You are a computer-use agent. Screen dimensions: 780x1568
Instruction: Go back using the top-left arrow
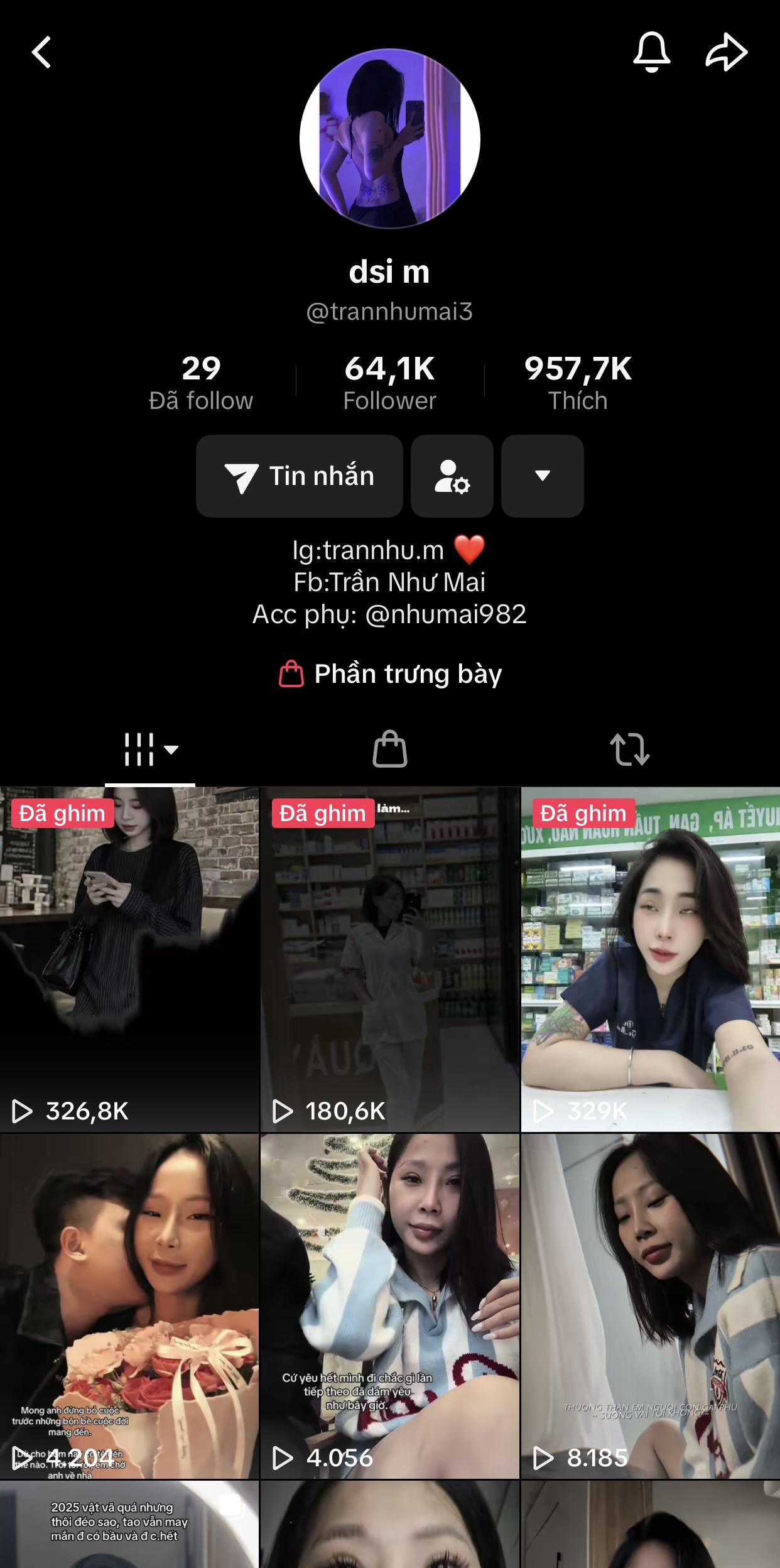(41, 52)
